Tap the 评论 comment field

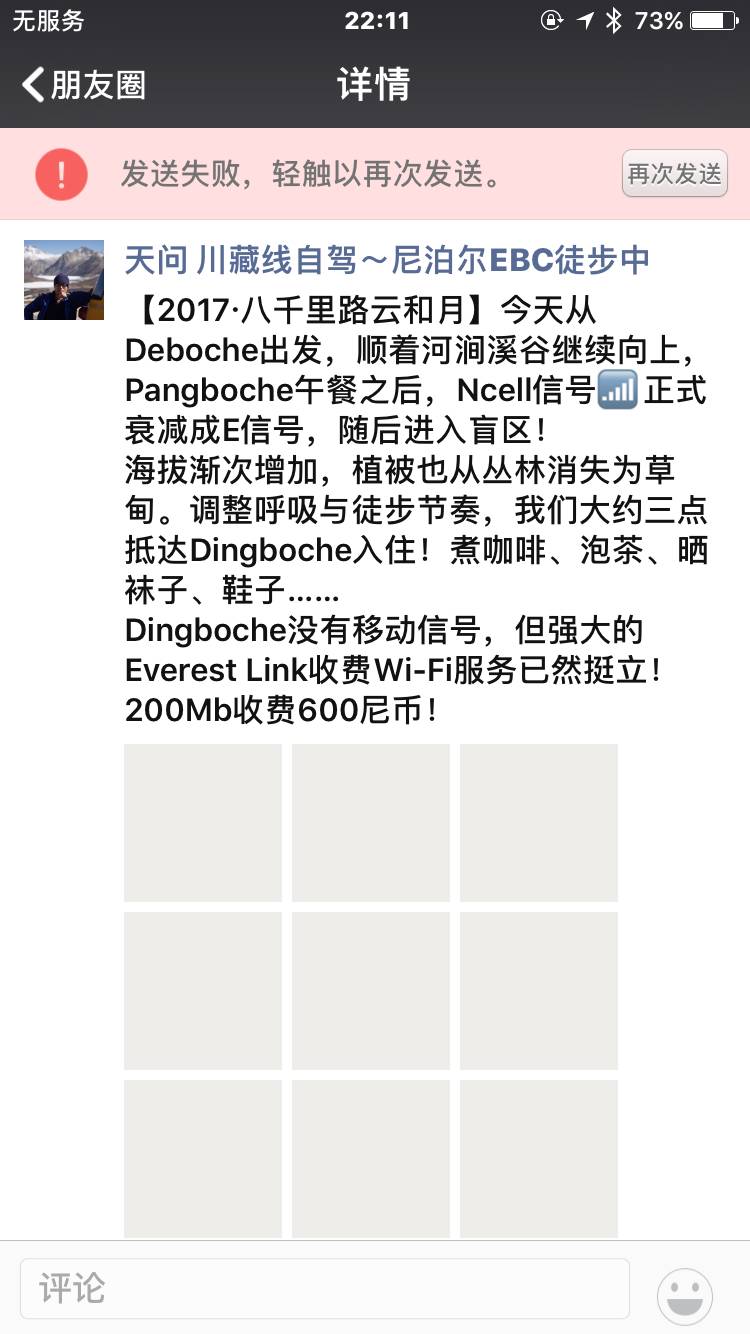[324, 1288]
